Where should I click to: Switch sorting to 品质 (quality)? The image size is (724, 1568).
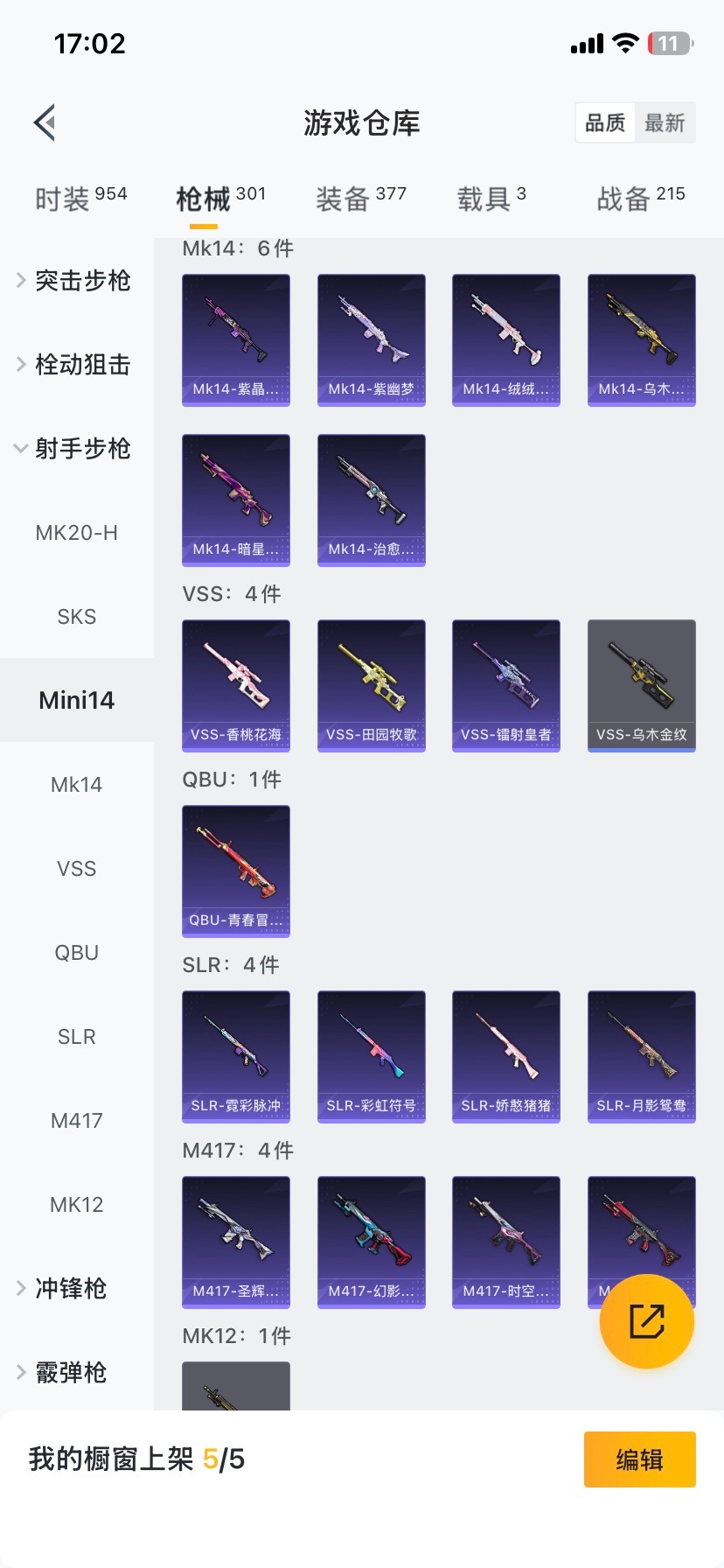[604, 122]
